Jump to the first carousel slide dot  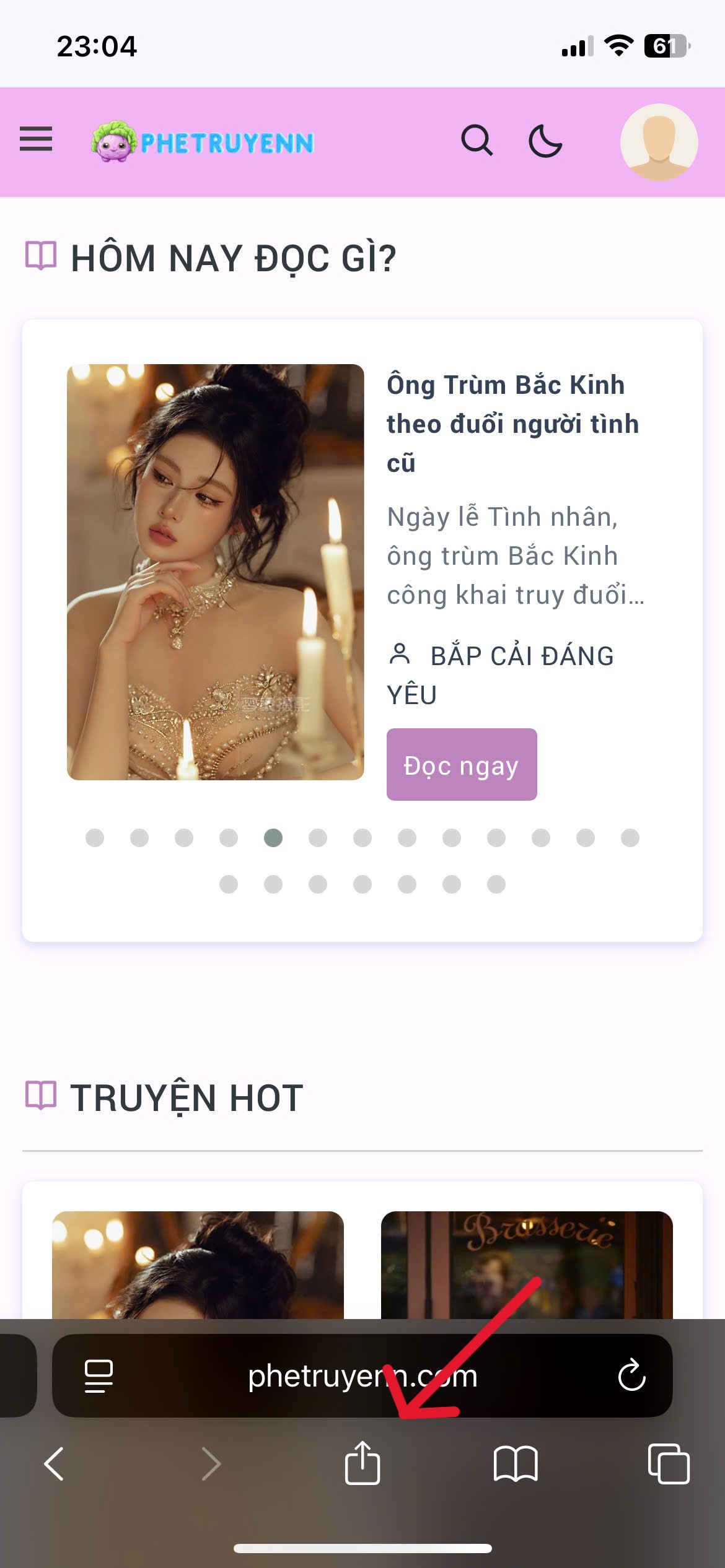(95, 838)
